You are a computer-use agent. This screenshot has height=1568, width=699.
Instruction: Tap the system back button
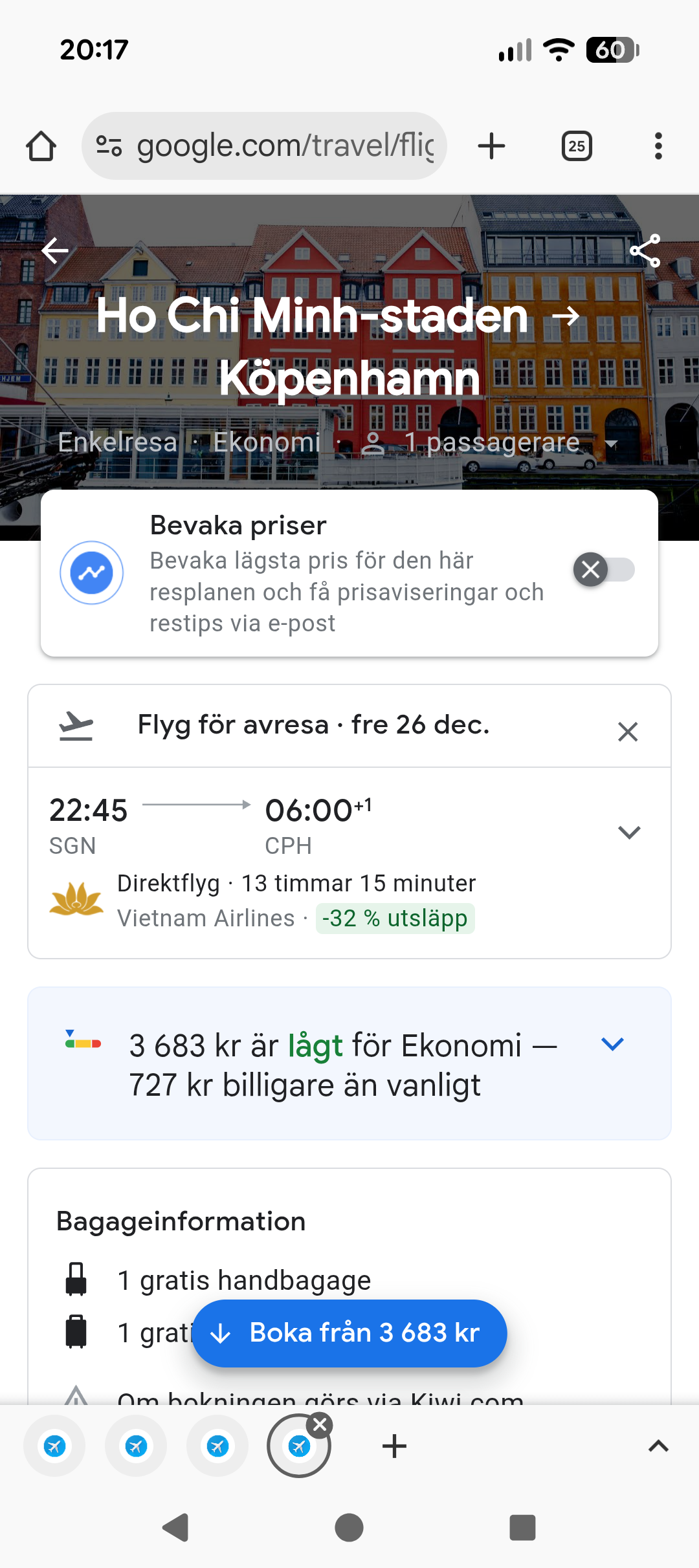[175, 1528]
